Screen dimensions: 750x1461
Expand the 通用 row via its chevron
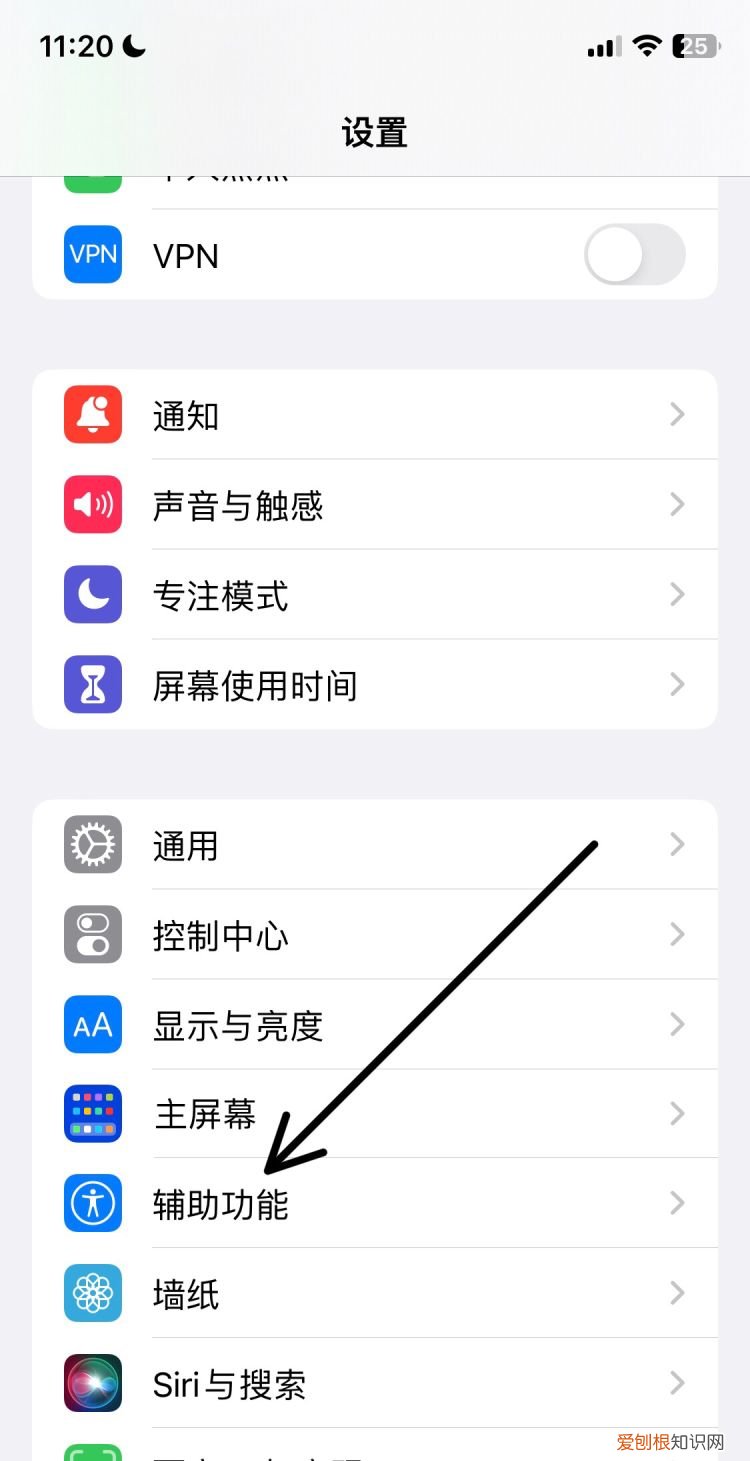[x=678, y=844]
